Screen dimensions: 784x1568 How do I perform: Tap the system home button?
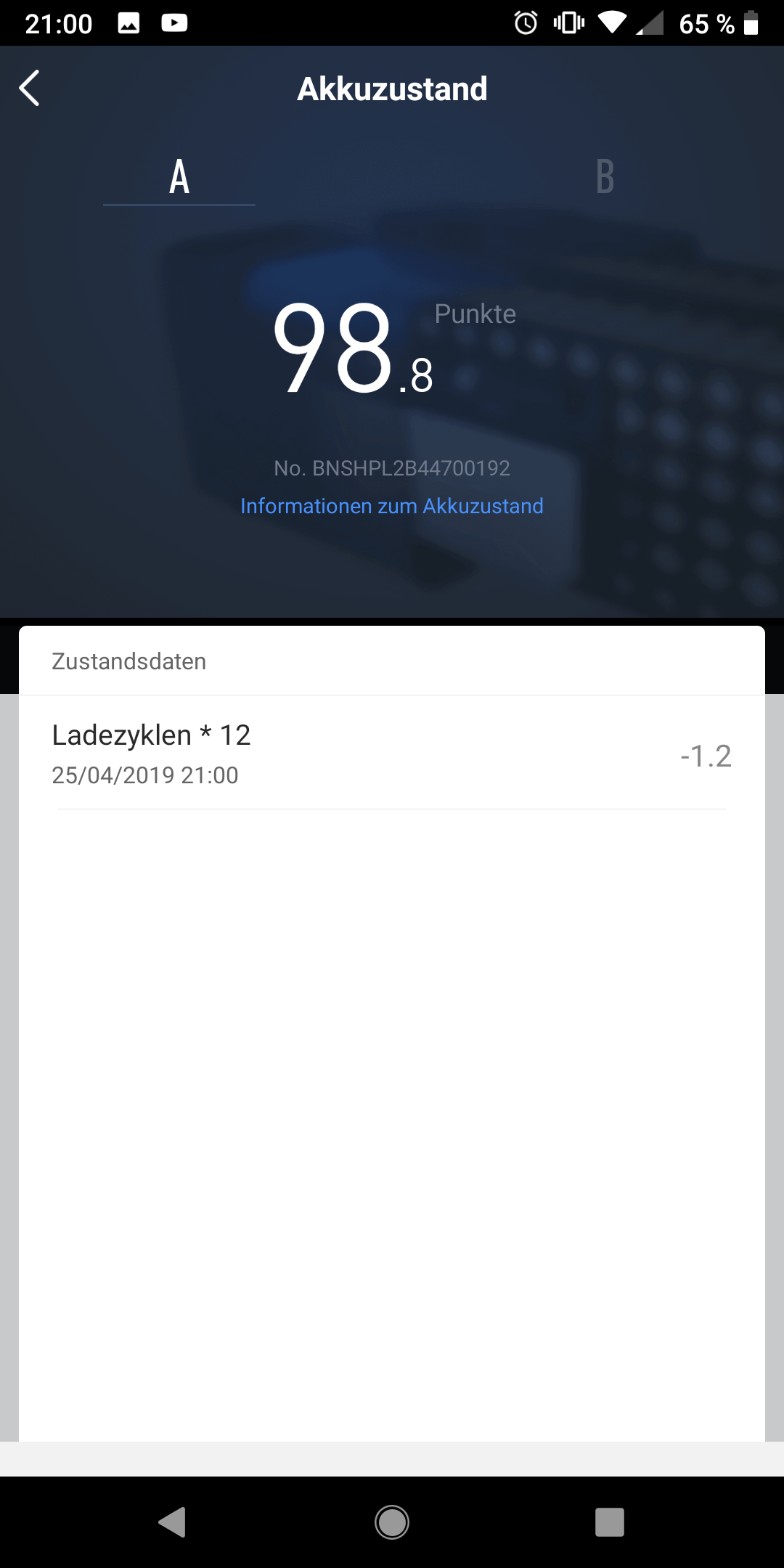pos(392,1522)
